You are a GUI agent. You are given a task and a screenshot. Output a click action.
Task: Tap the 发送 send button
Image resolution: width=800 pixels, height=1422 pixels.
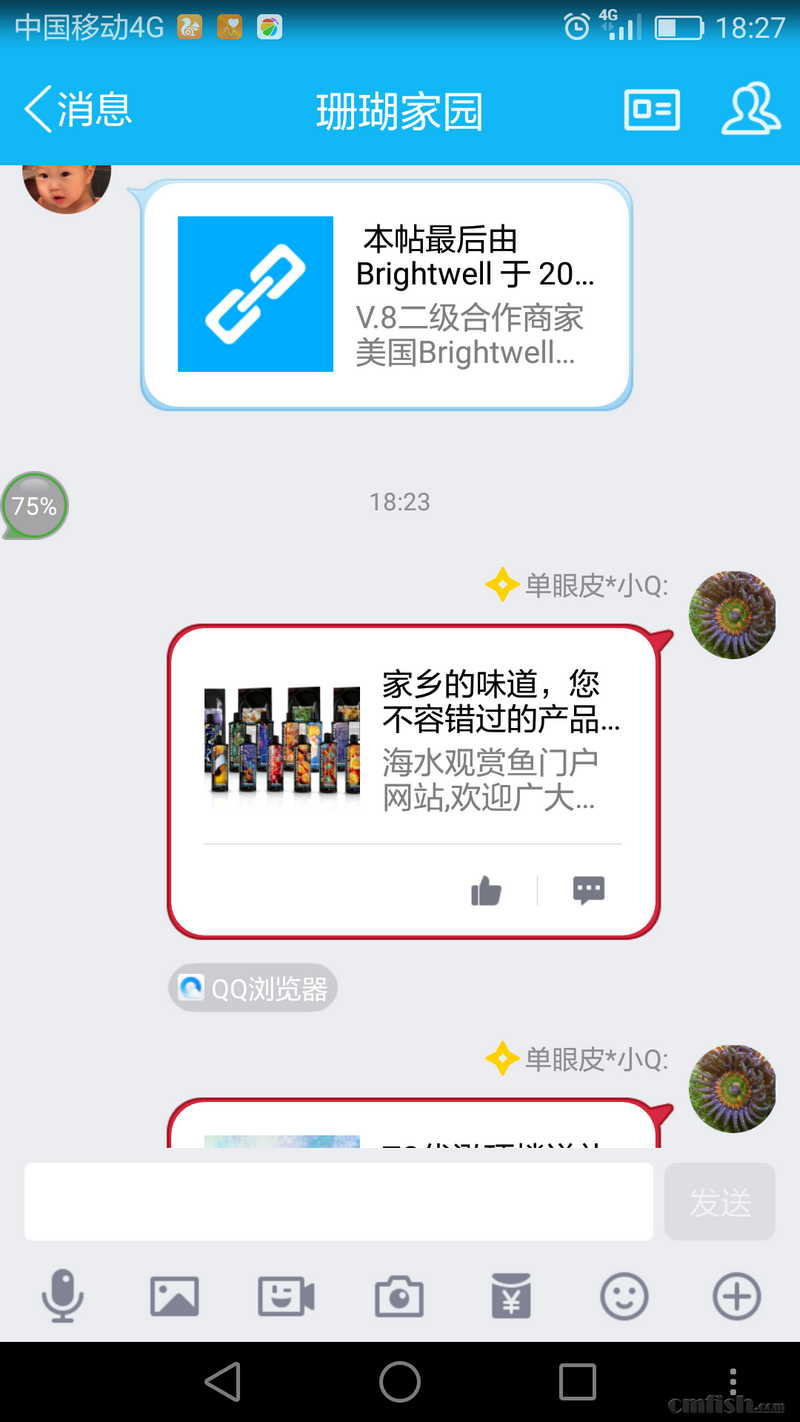click(719, 1201)
